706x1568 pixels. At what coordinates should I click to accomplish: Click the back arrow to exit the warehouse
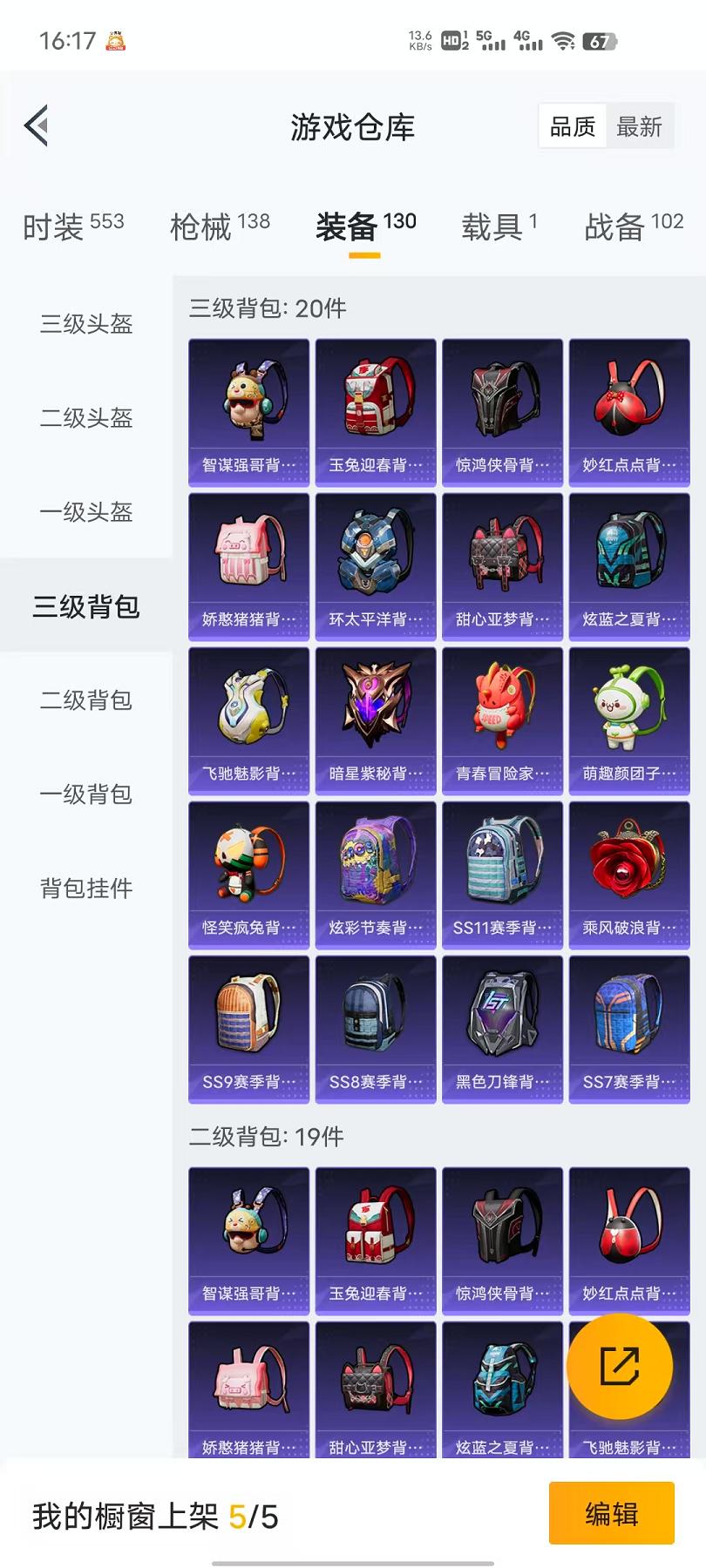[35, 125]
